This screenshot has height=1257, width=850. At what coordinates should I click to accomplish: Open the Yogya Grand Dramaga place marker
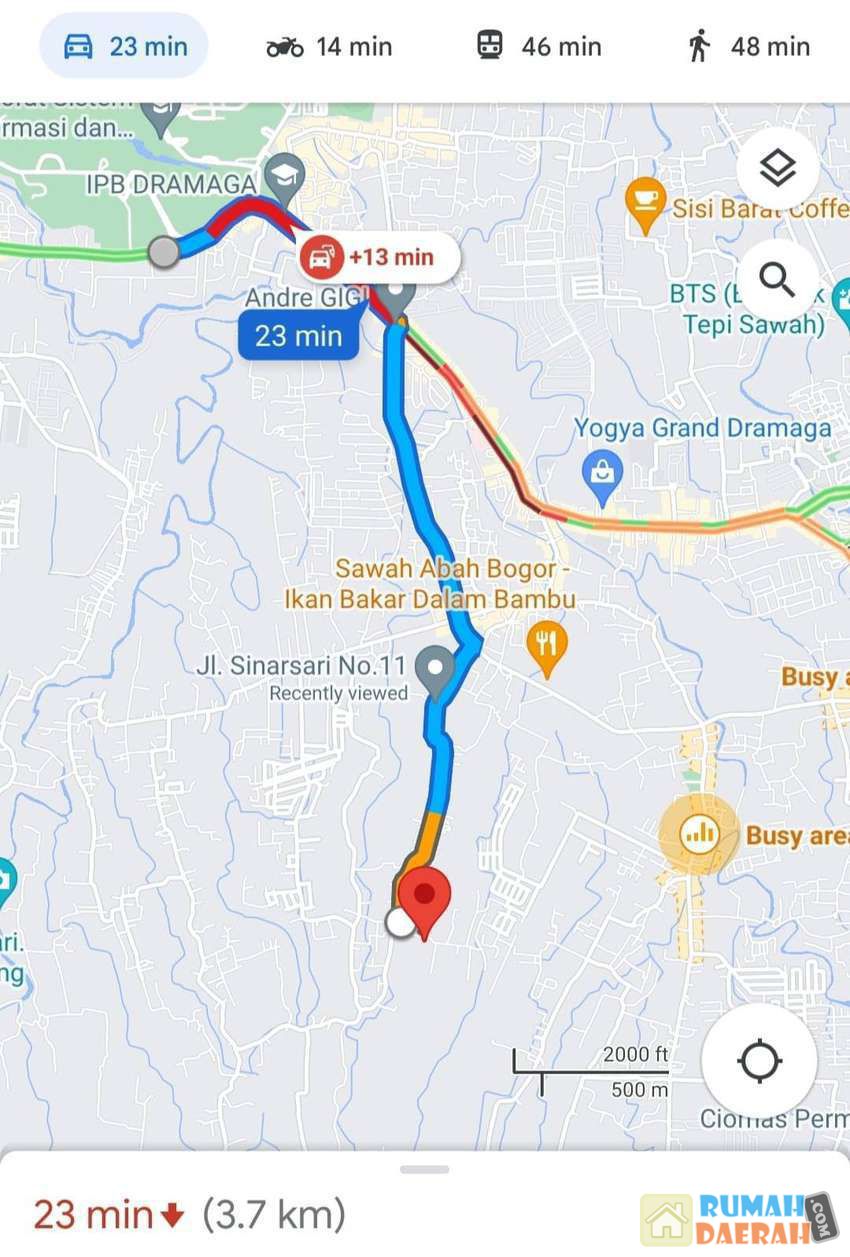603,467
